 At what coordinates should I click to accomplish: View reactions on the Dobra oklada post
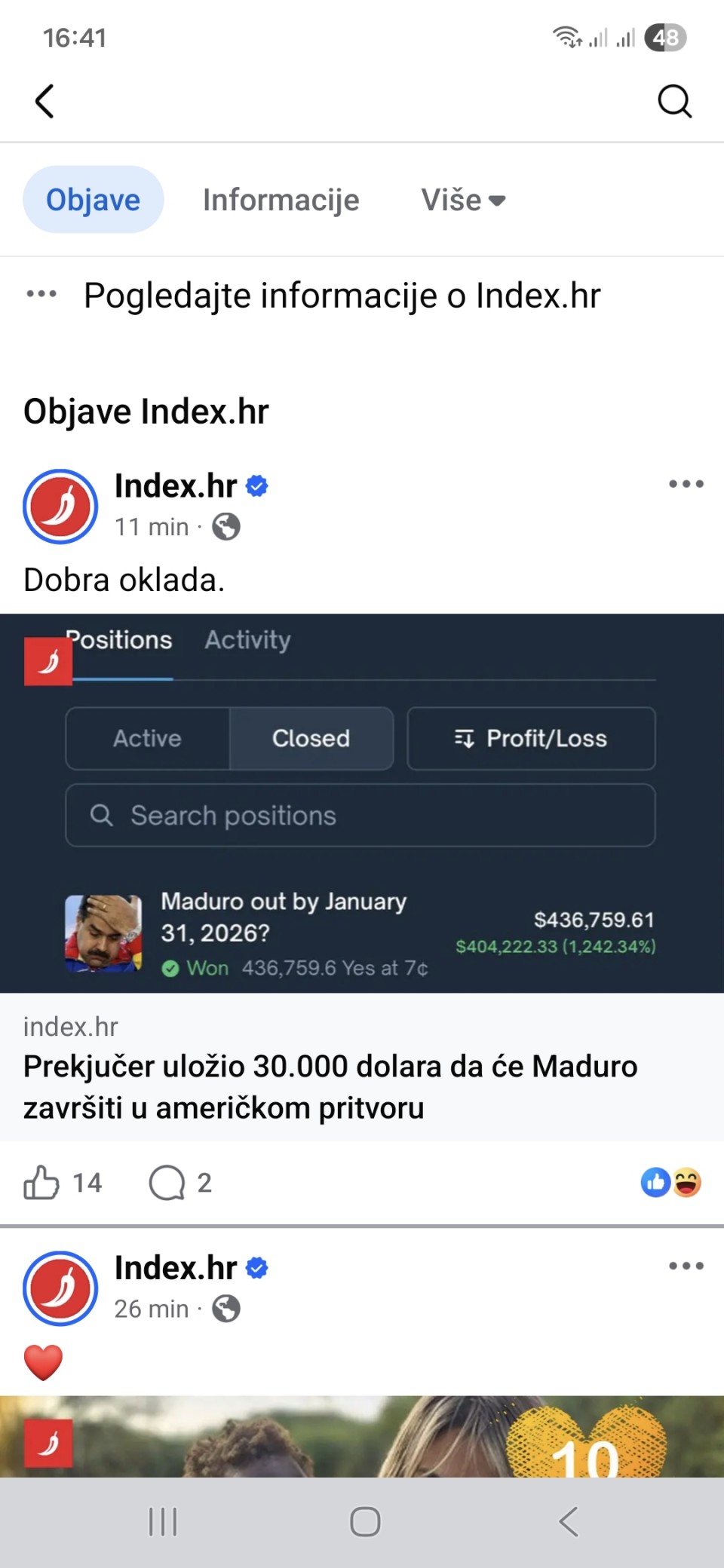pyautogui.click(x=671, y=1182)
